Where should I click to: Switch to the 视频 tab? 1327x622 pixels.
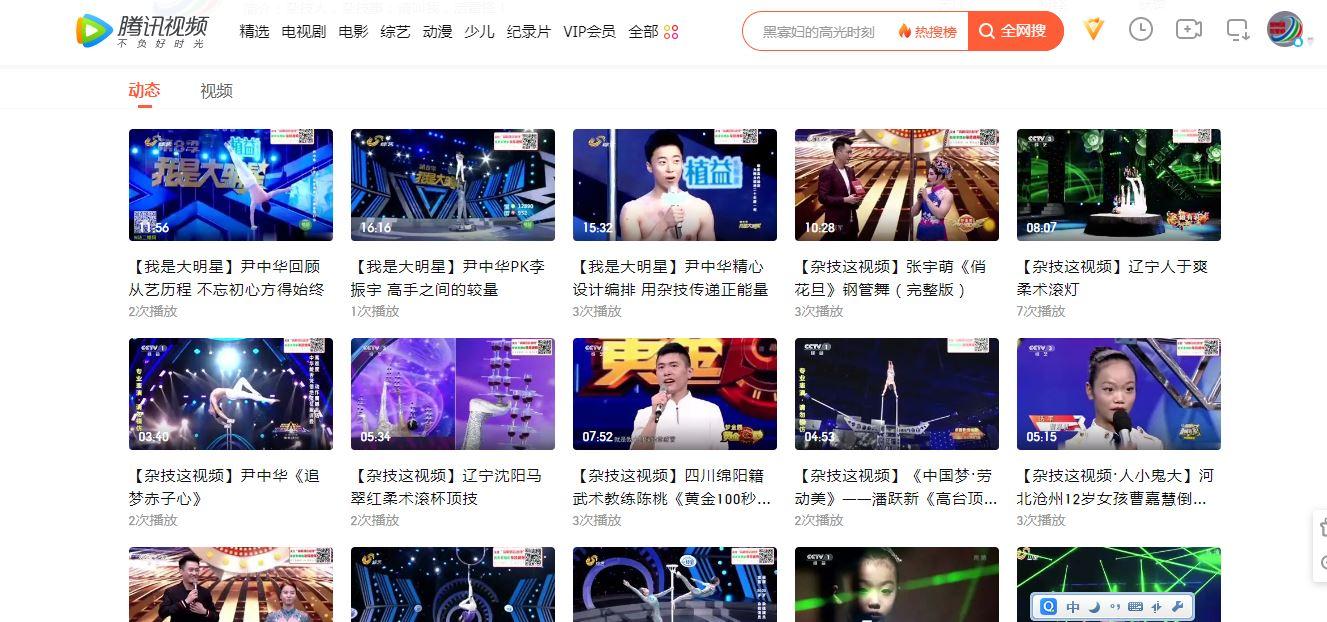(x=216, y=91)
